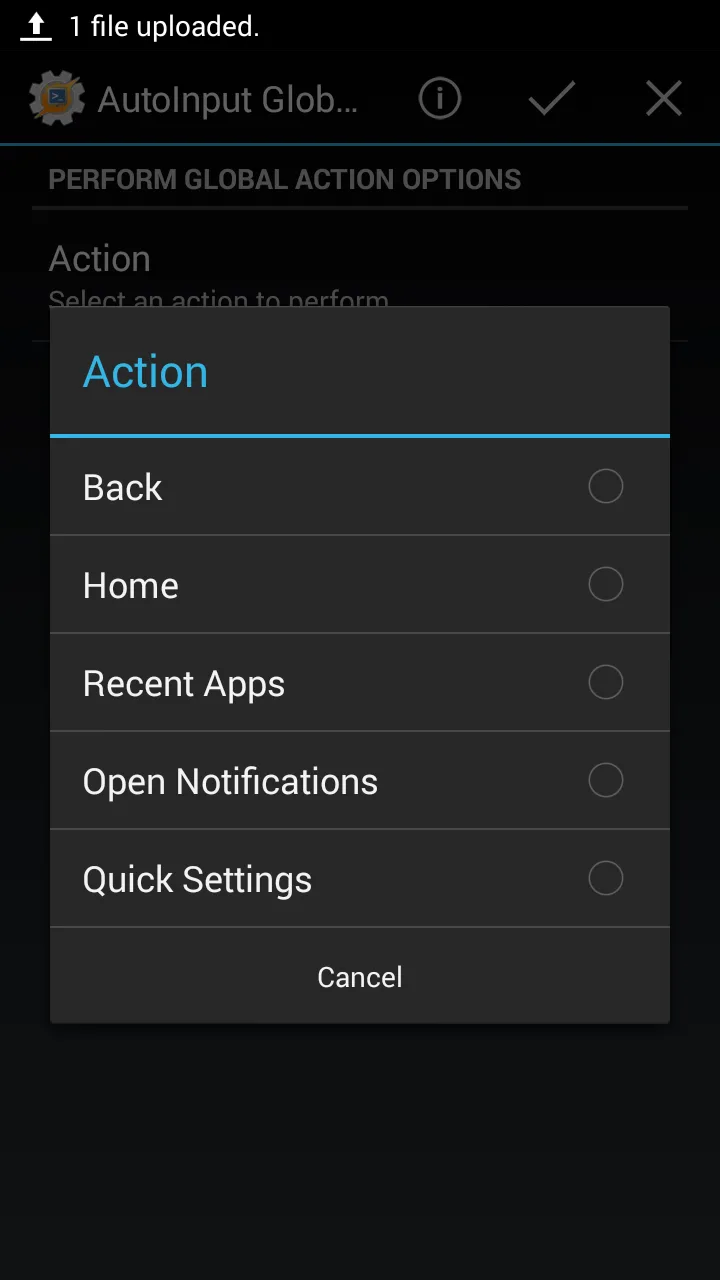Click the AutoInput app icon in header

[x=57, y=99]
